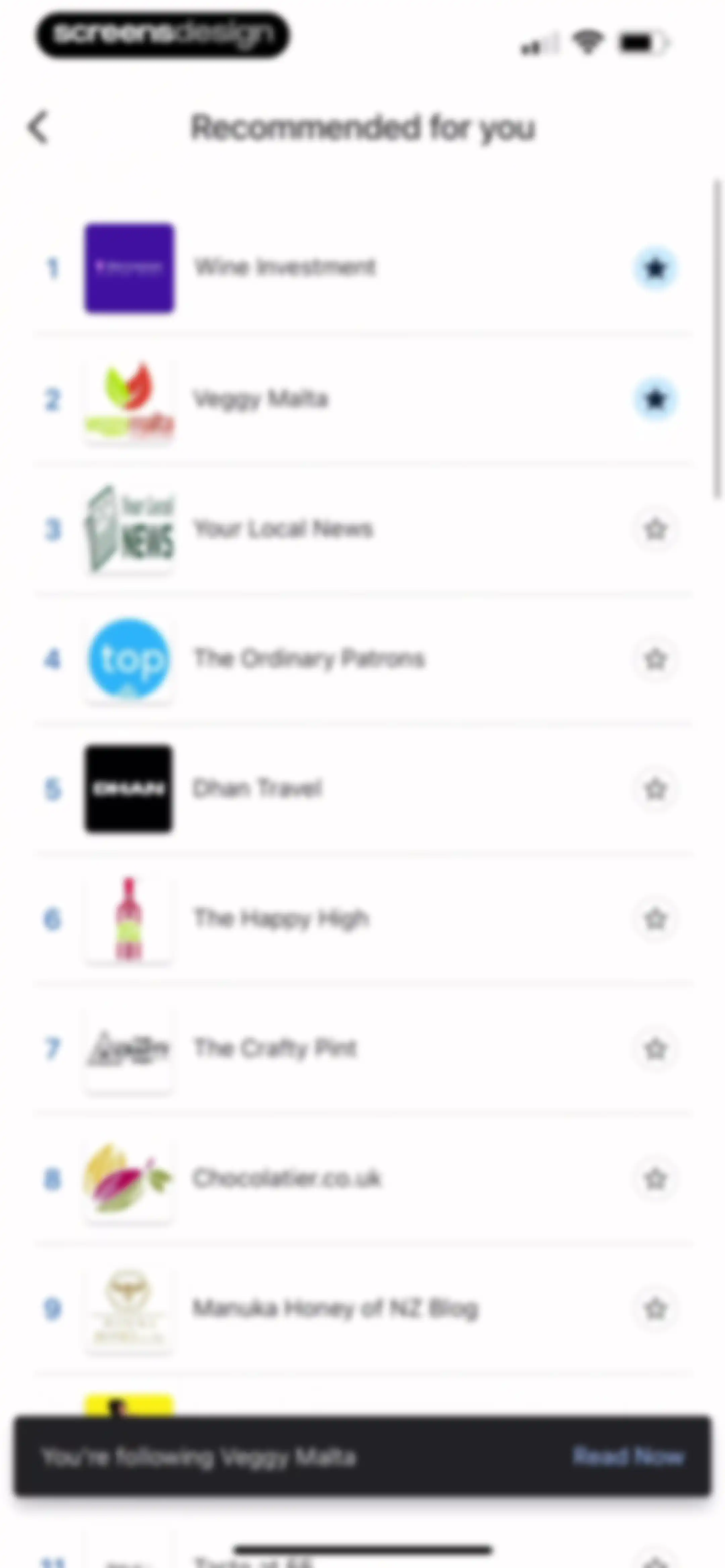Tap Read Now in the follow banner

628,1457
